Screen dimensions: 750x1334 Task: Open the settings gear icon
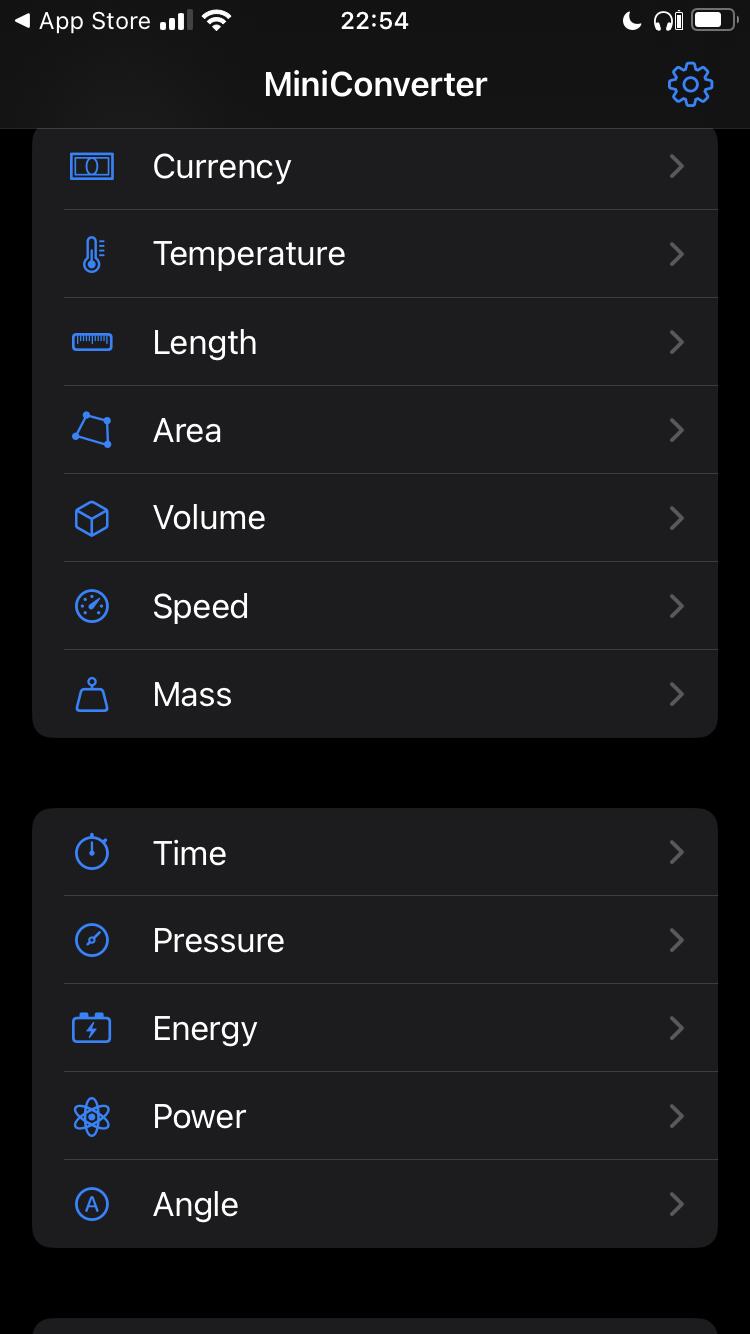pos(690,85)
